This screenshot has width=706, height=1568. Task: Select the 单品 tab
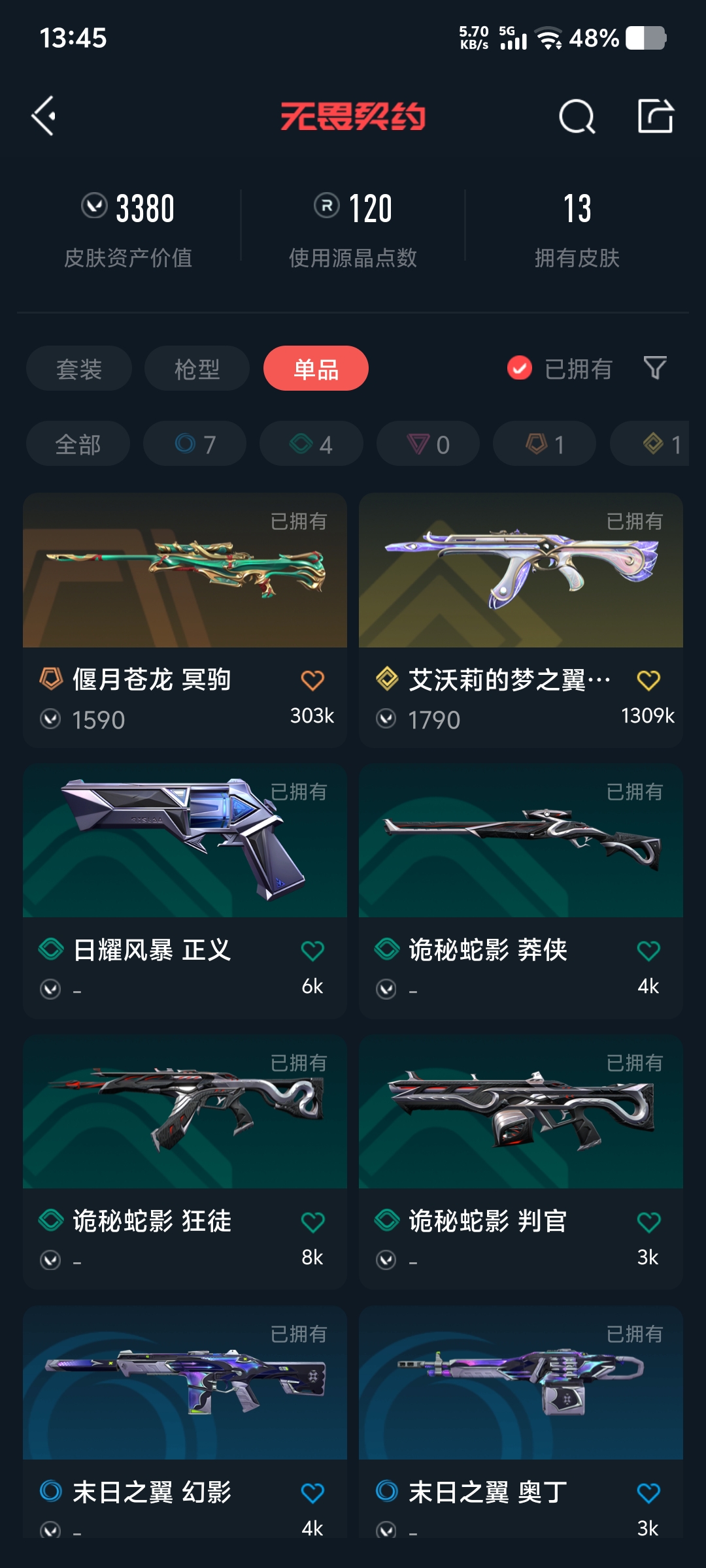click(x=316, y=368)
